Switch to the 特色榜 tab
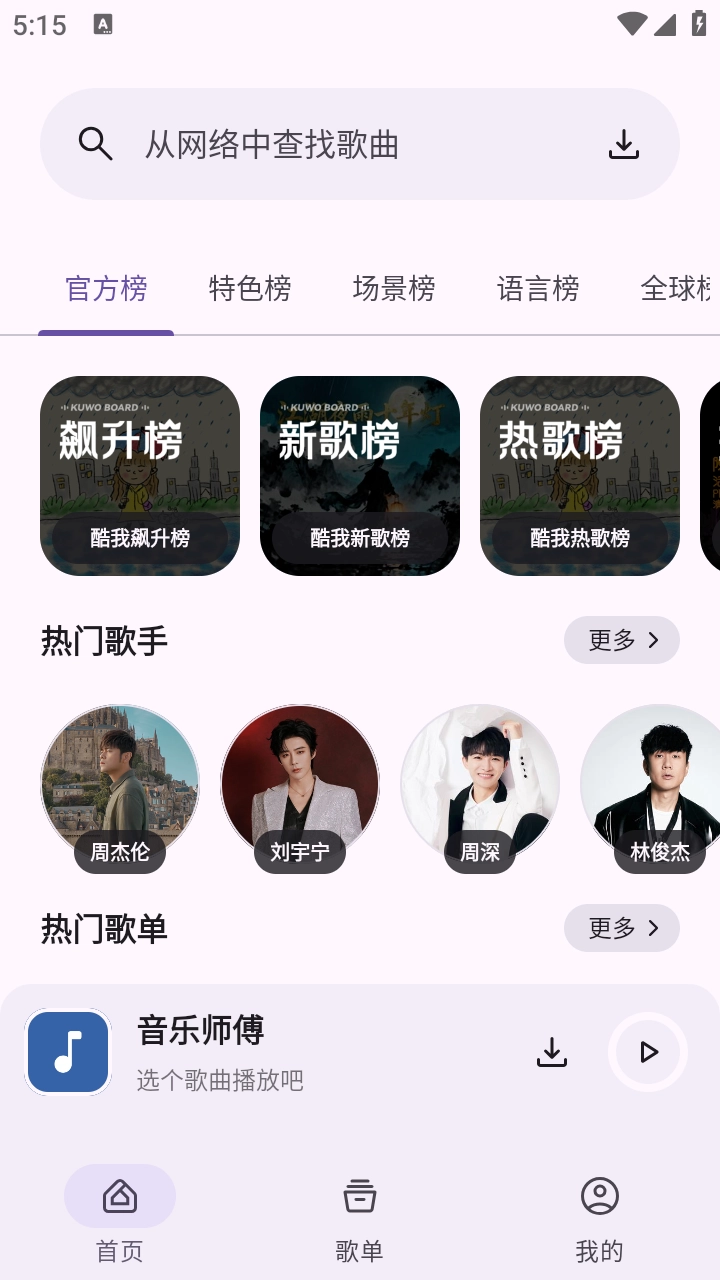Image resolution: width=720 pixels, height=1280 pixels. coord(249,288)
